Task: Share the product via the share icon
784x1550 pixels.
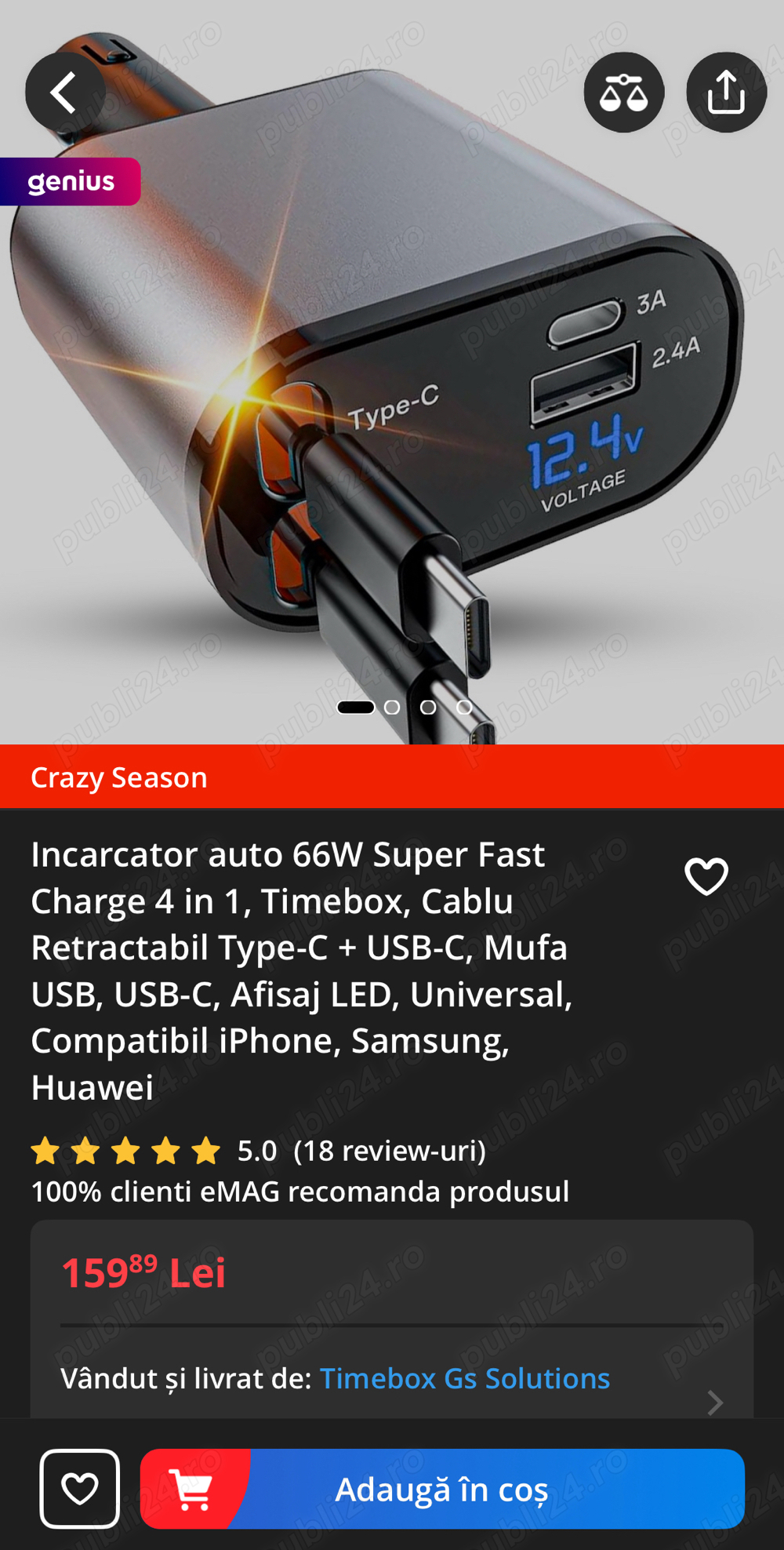Action: (x=724, y=91)
